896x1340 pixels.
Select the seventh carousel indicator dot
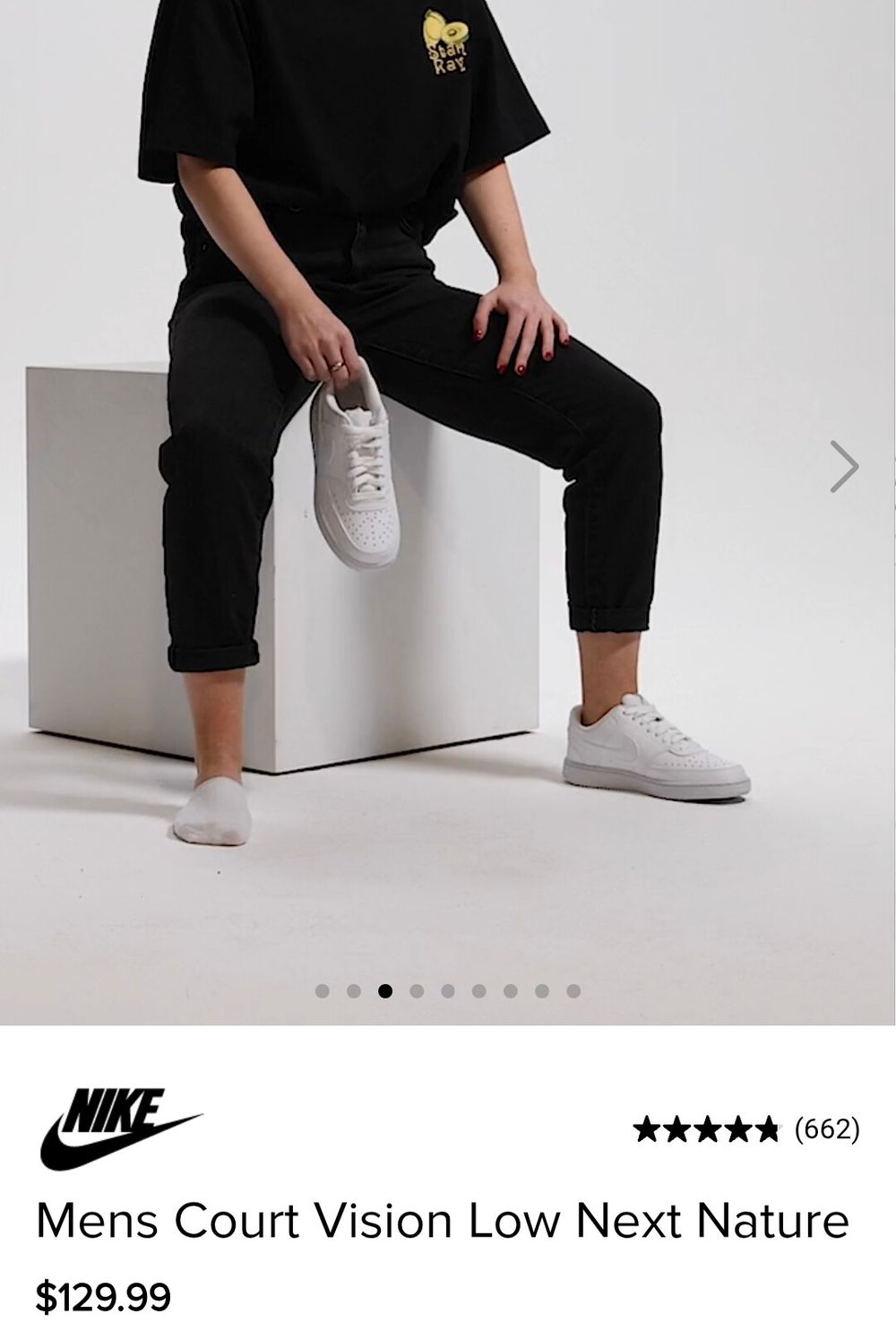coord(510,990)
